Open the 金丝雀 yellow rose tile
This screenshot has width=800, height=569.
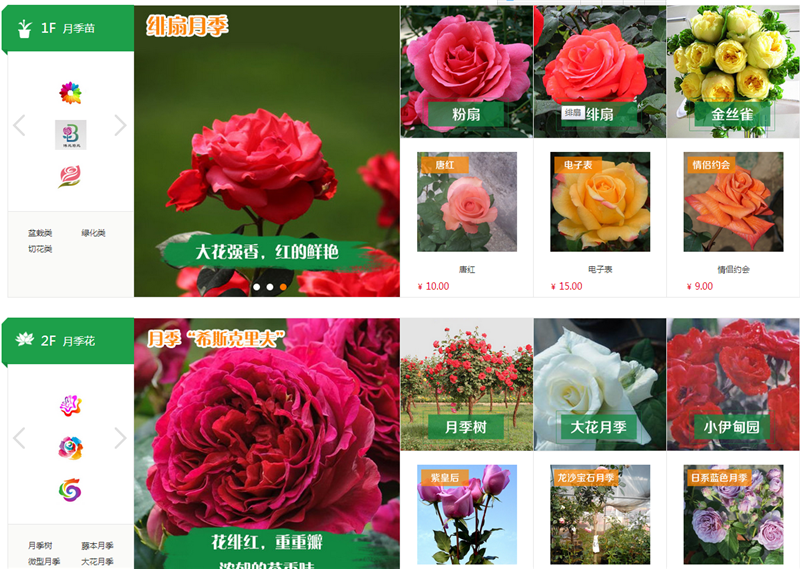tap(732, 72)
